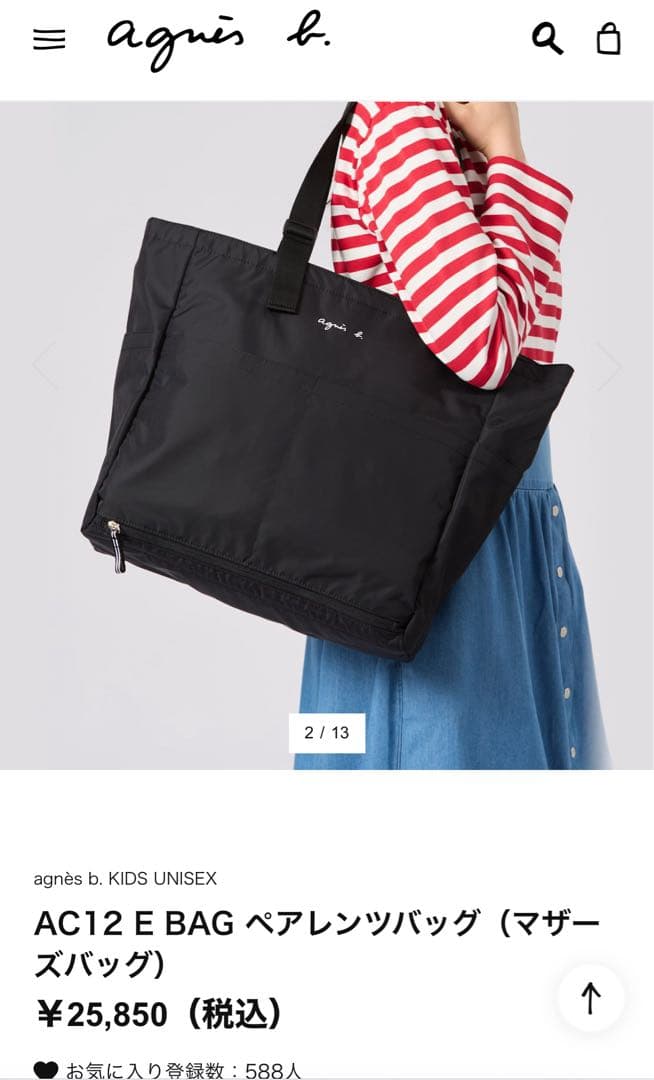Screen dimensions: 654x1080
Task: Open the search icon
Action: pyautogui.click(x=547, y=39)
